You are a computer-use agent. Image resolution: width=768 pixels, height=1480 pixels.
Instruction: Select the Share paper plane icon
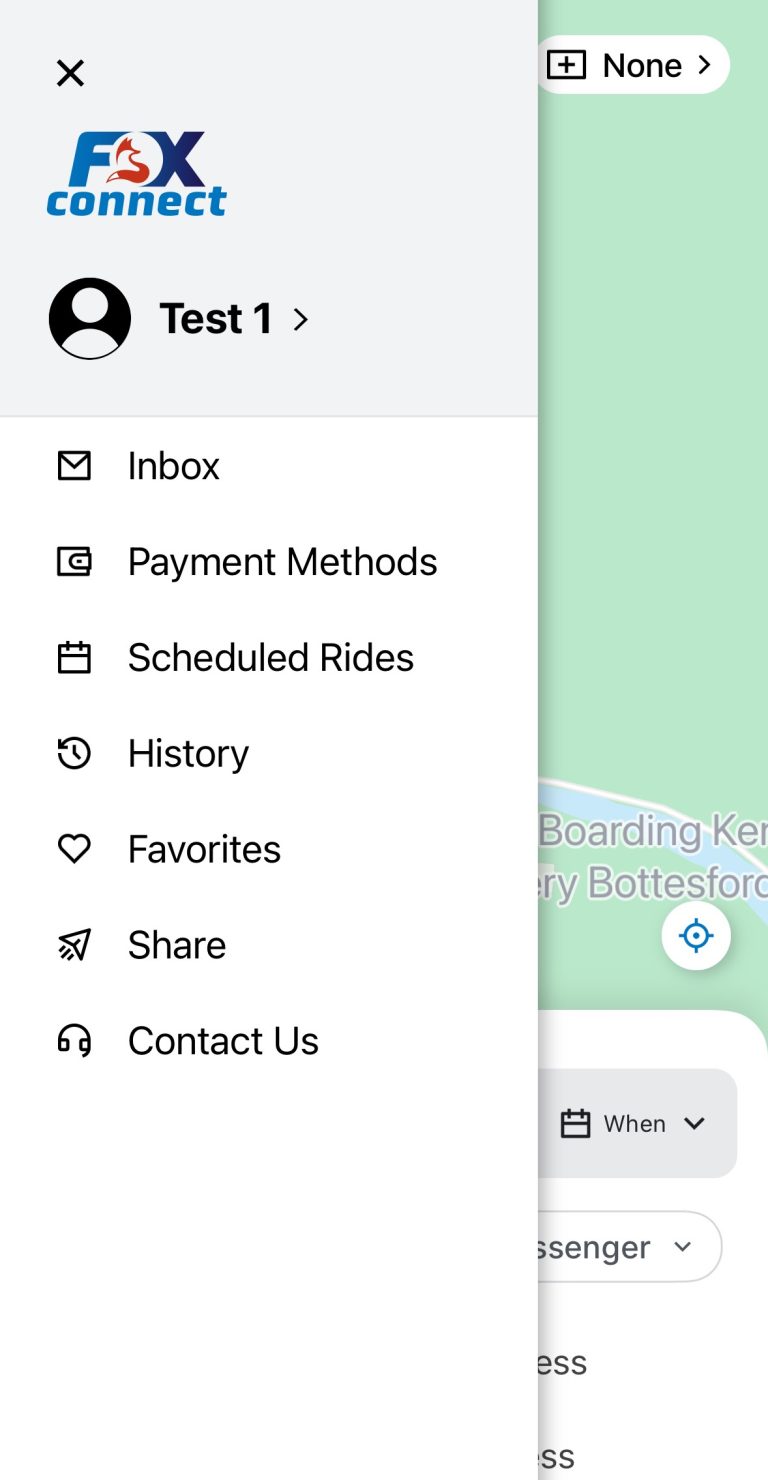click(74, 944)
